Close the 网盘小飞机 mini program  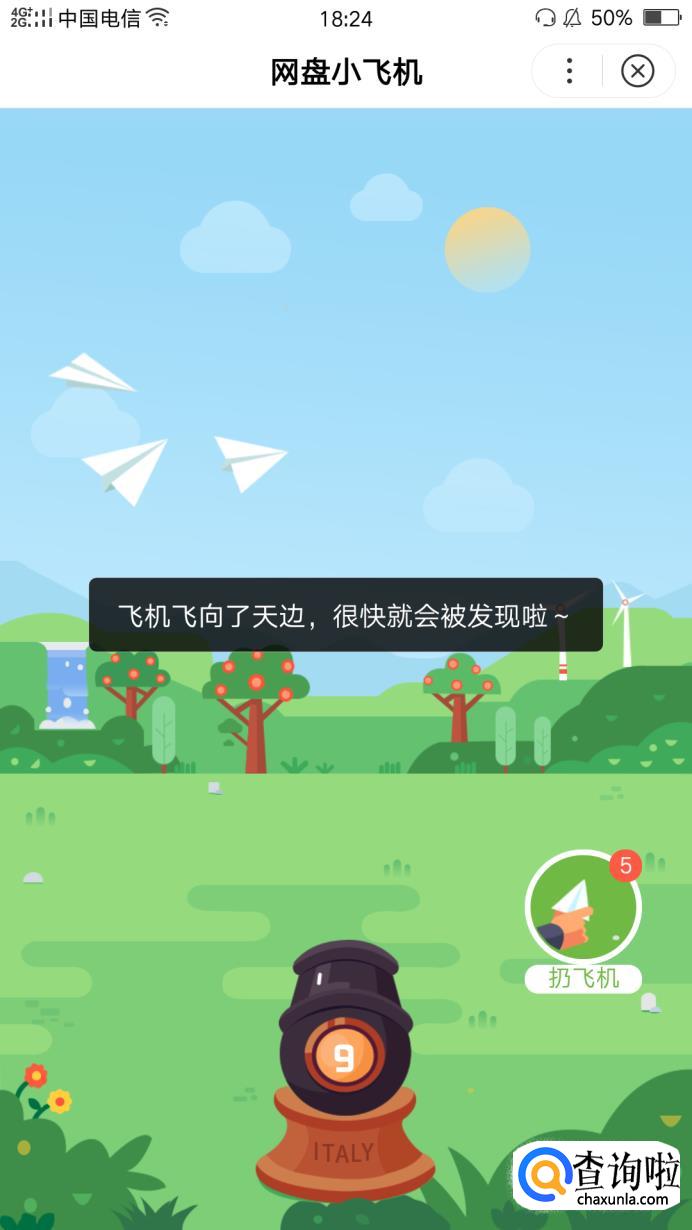[637, 71]
